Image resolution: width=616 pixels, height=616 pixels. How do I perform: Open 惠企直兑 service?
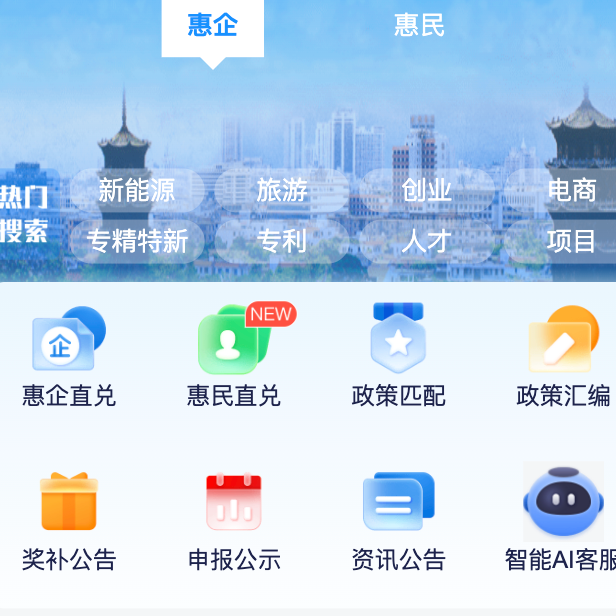(69, 356)
